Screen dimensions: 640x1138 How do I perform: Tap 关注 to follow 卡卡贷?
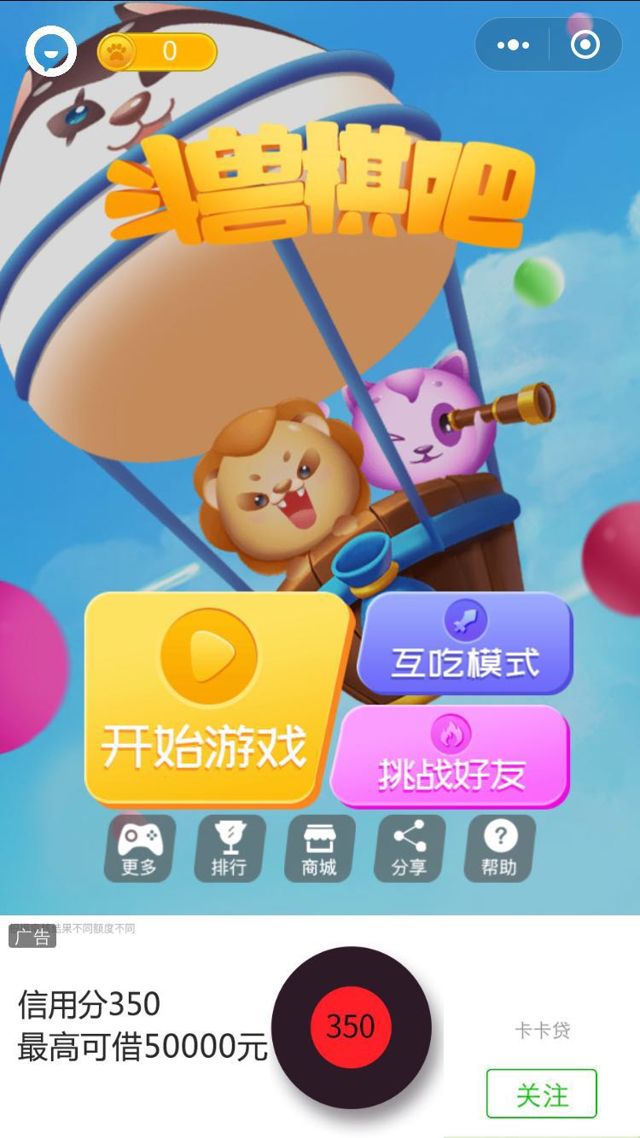coord(541,1094)
